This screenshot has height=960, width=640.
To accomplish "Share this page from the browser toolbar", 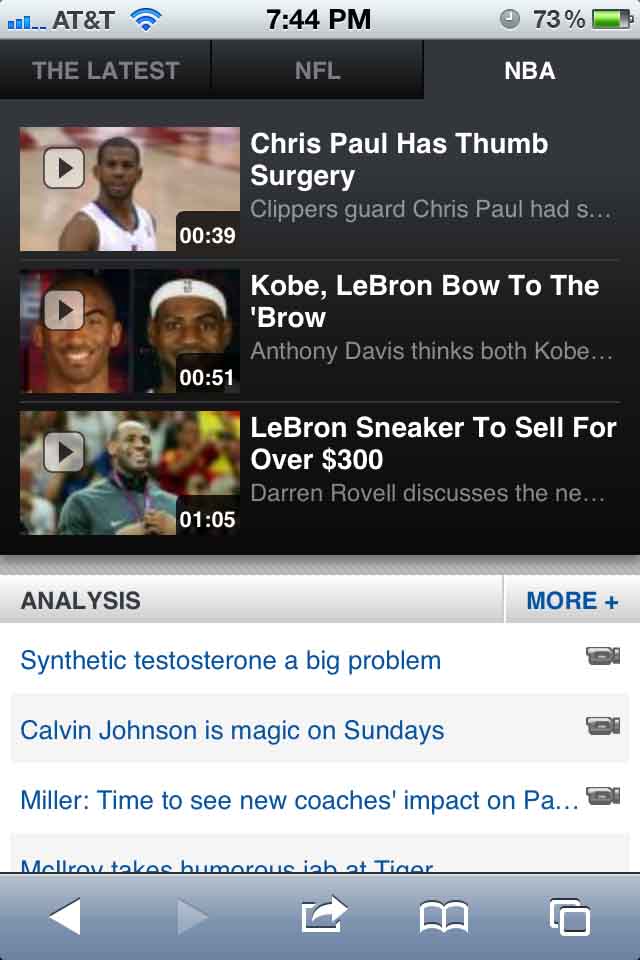I will [x=323, y=916].
